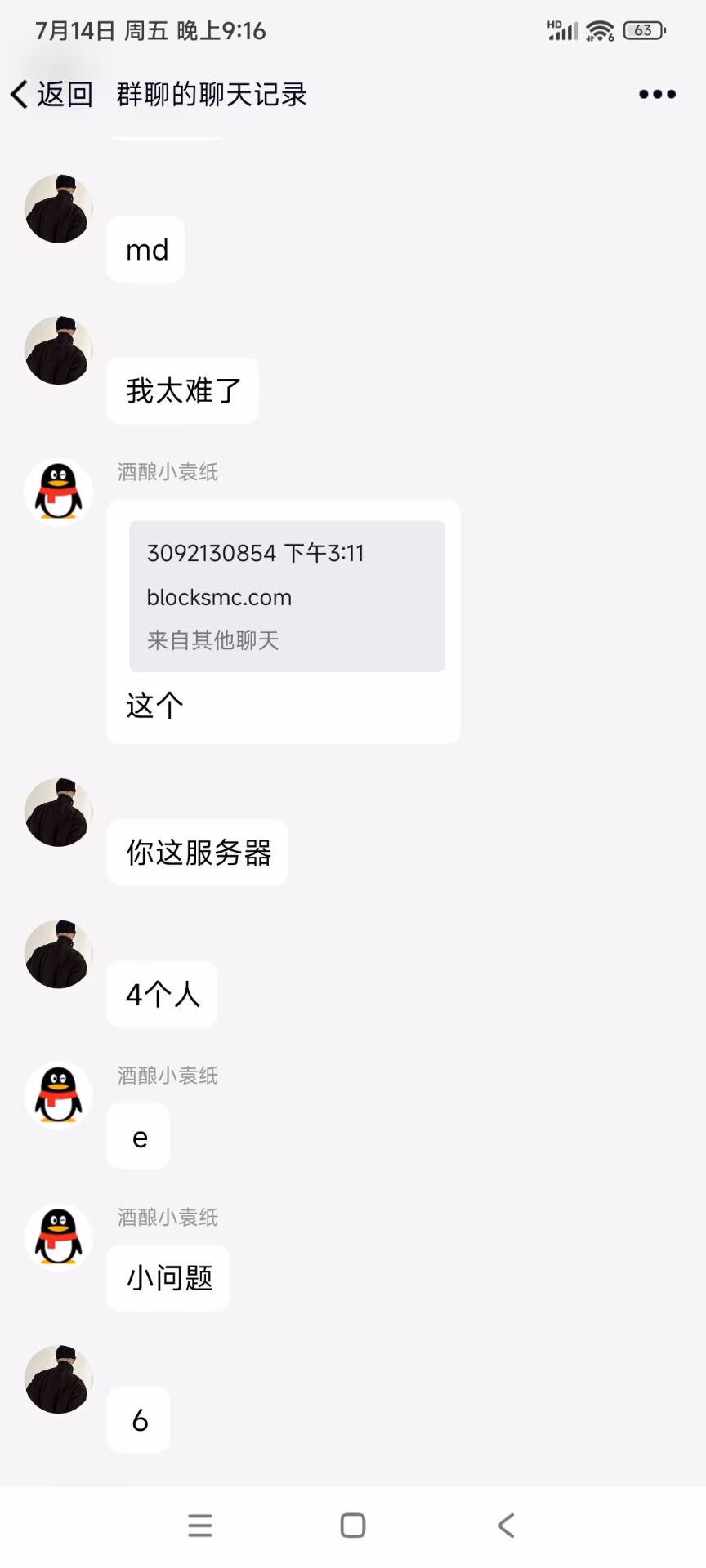Image resolution: width=706 pixels, height=1568 pixels.
Task: Open the three-dot overflow menu
Action: tap(657, 94)
